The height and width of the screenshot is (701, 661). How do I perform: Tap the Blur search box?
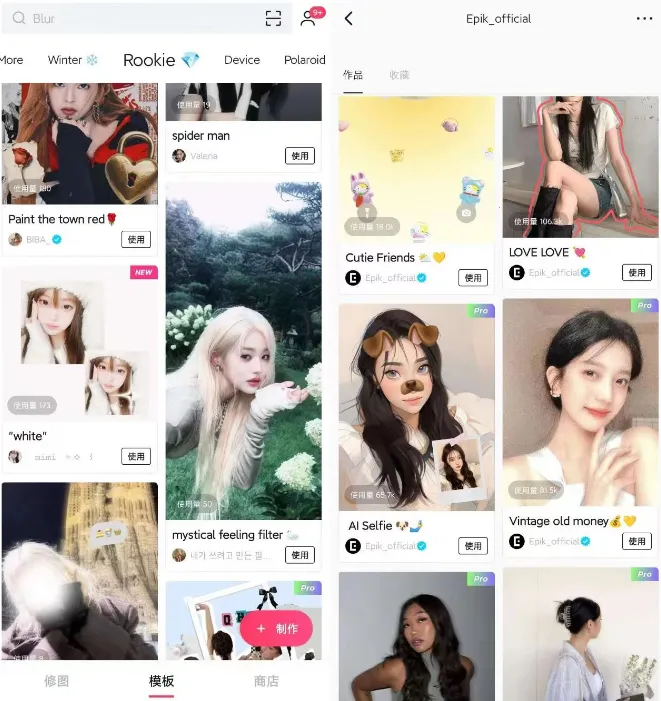[x=130, y=18]
